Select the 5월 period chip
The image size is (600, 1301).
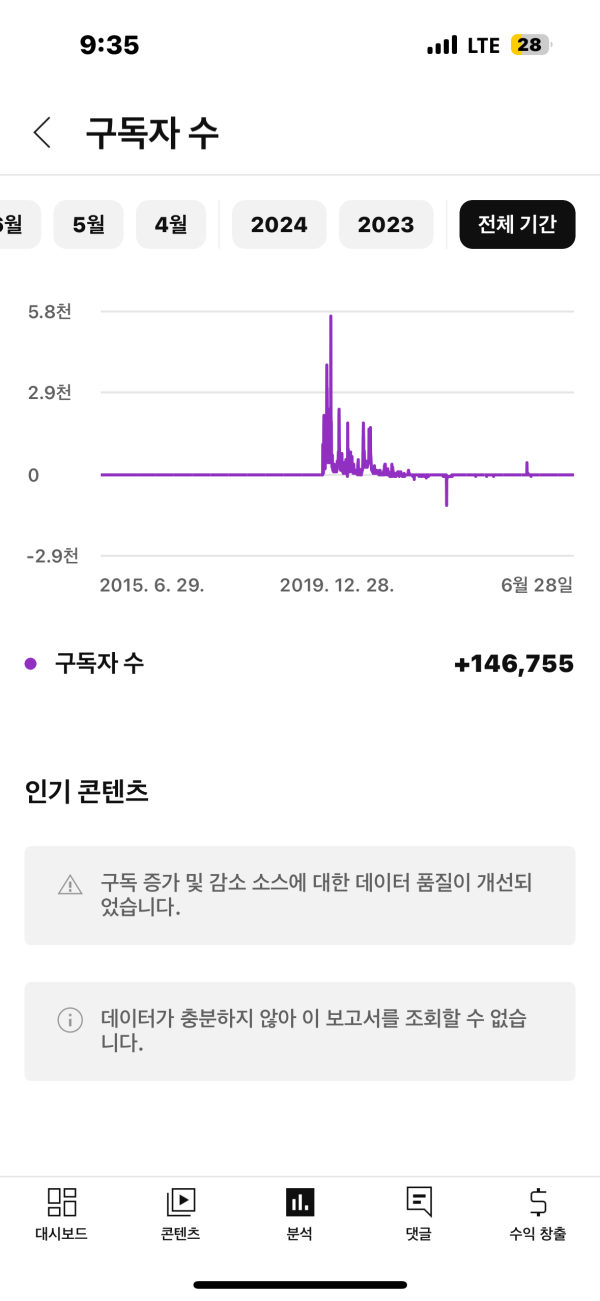[88, 224]
